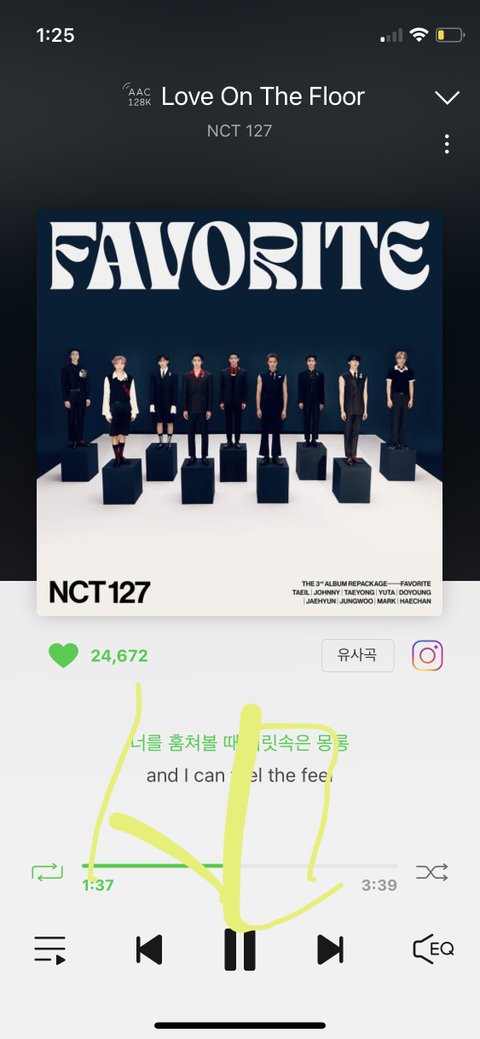Toggle the repeat mode
The width and height of the screenshot is (480, 1039).
tap(47, 871)
